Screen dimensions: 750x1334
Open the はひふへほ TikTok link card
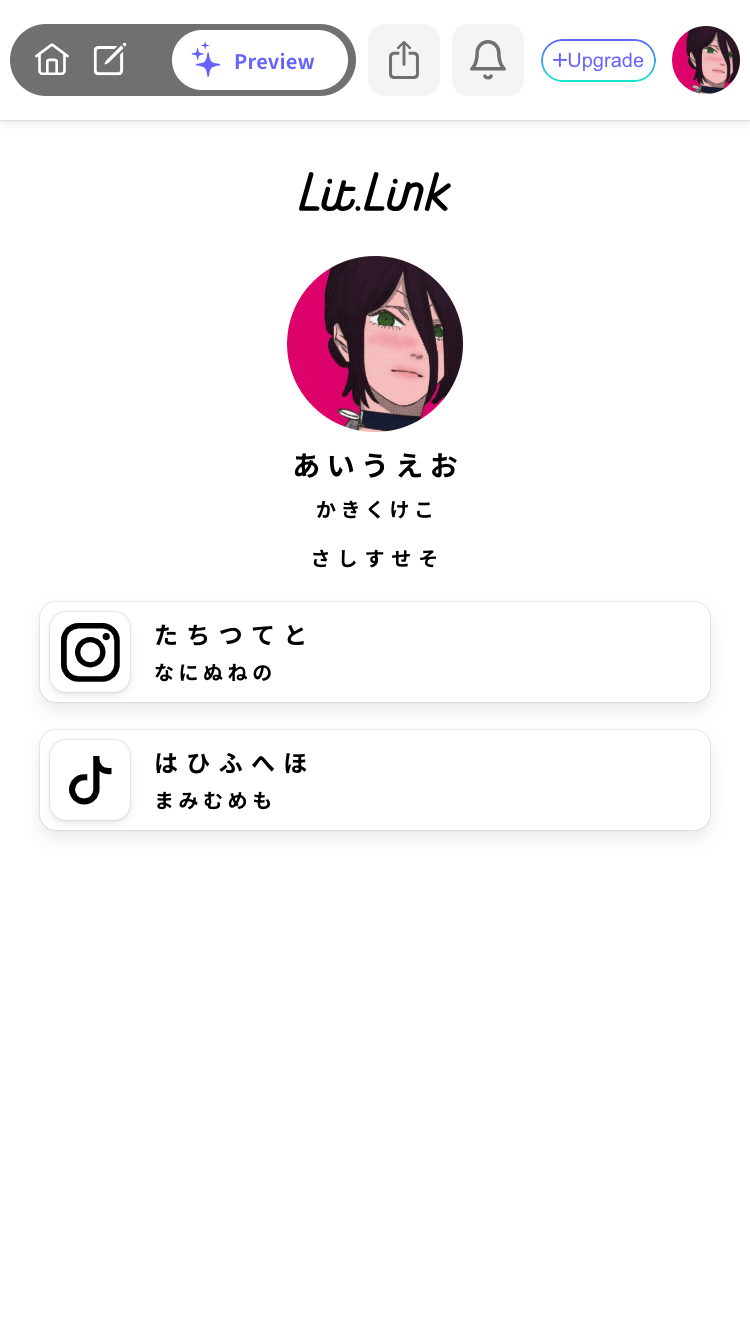[375, 780]
